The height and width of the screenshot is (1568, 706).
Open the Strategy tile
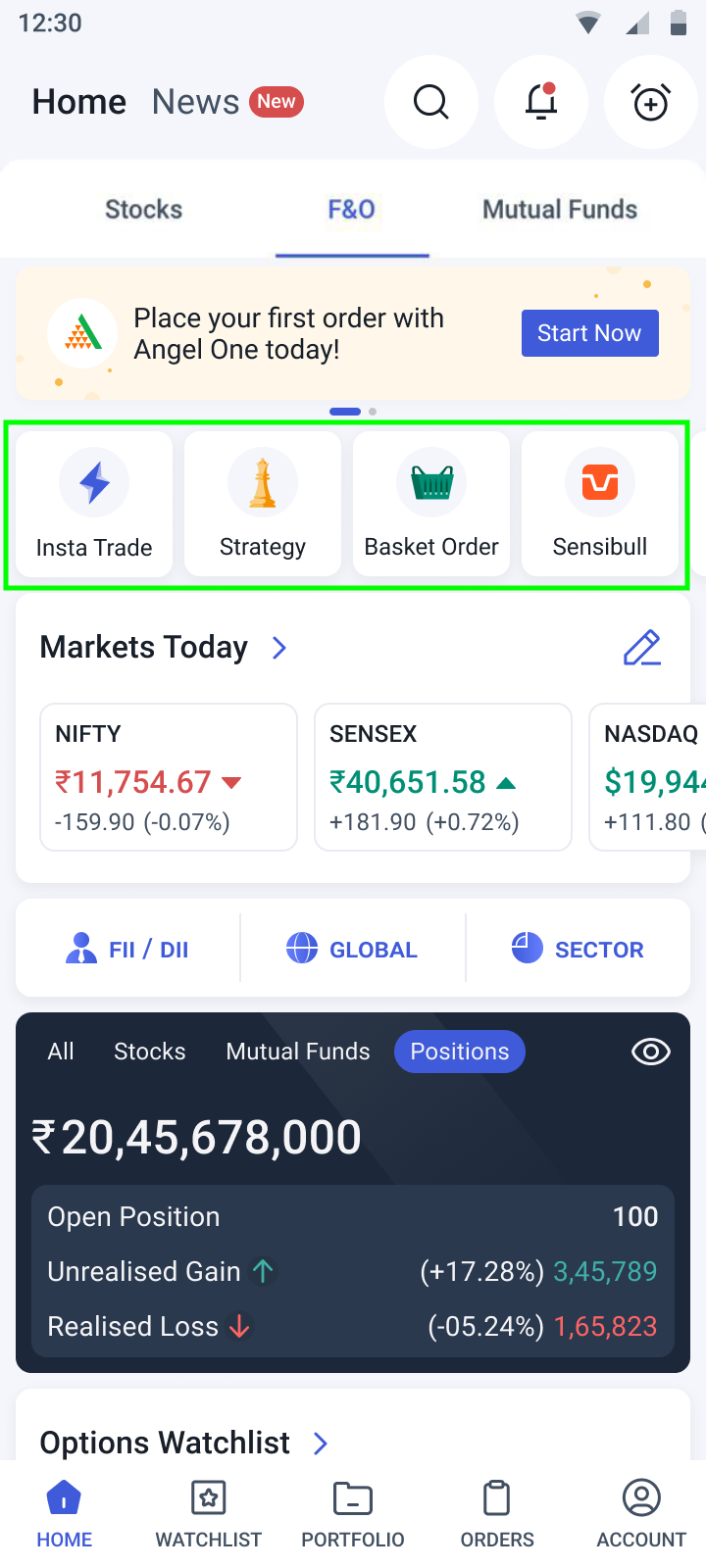pyautogui.click(x=263, y=504)
